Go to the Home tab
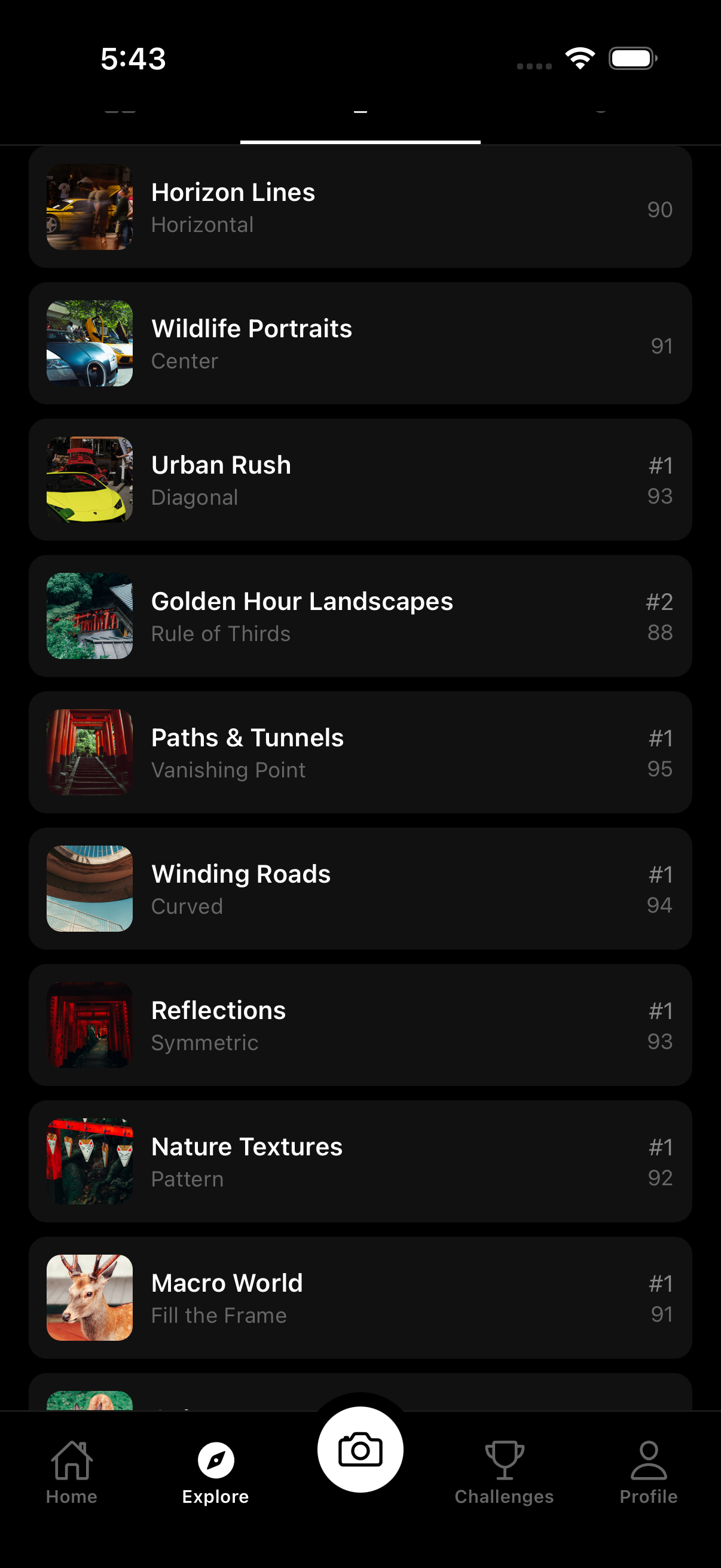 point(72,1472)
